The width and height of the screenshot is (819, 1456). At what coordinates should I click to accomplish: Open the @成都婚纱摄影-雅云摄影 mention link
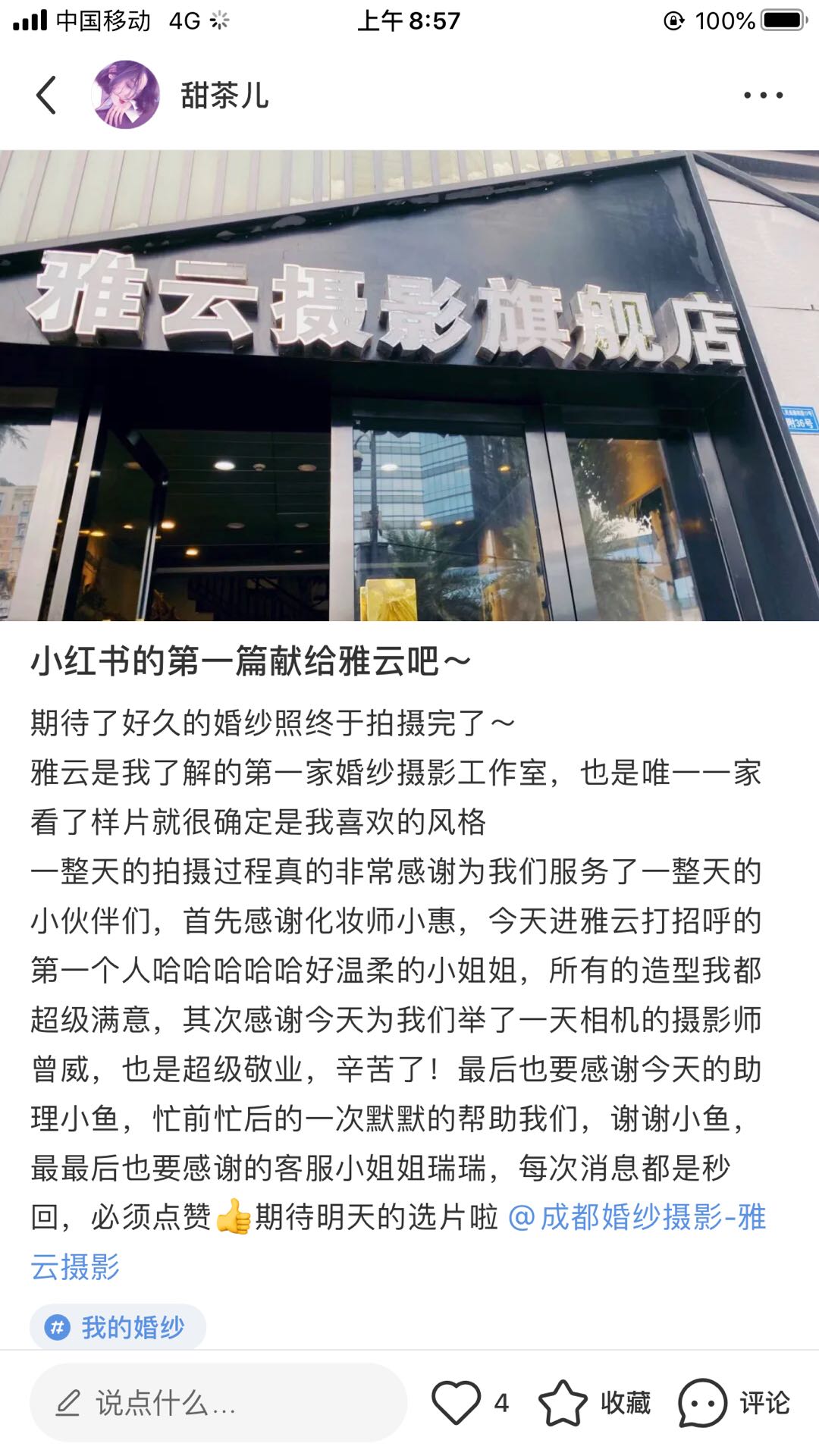coord(637,1218)
